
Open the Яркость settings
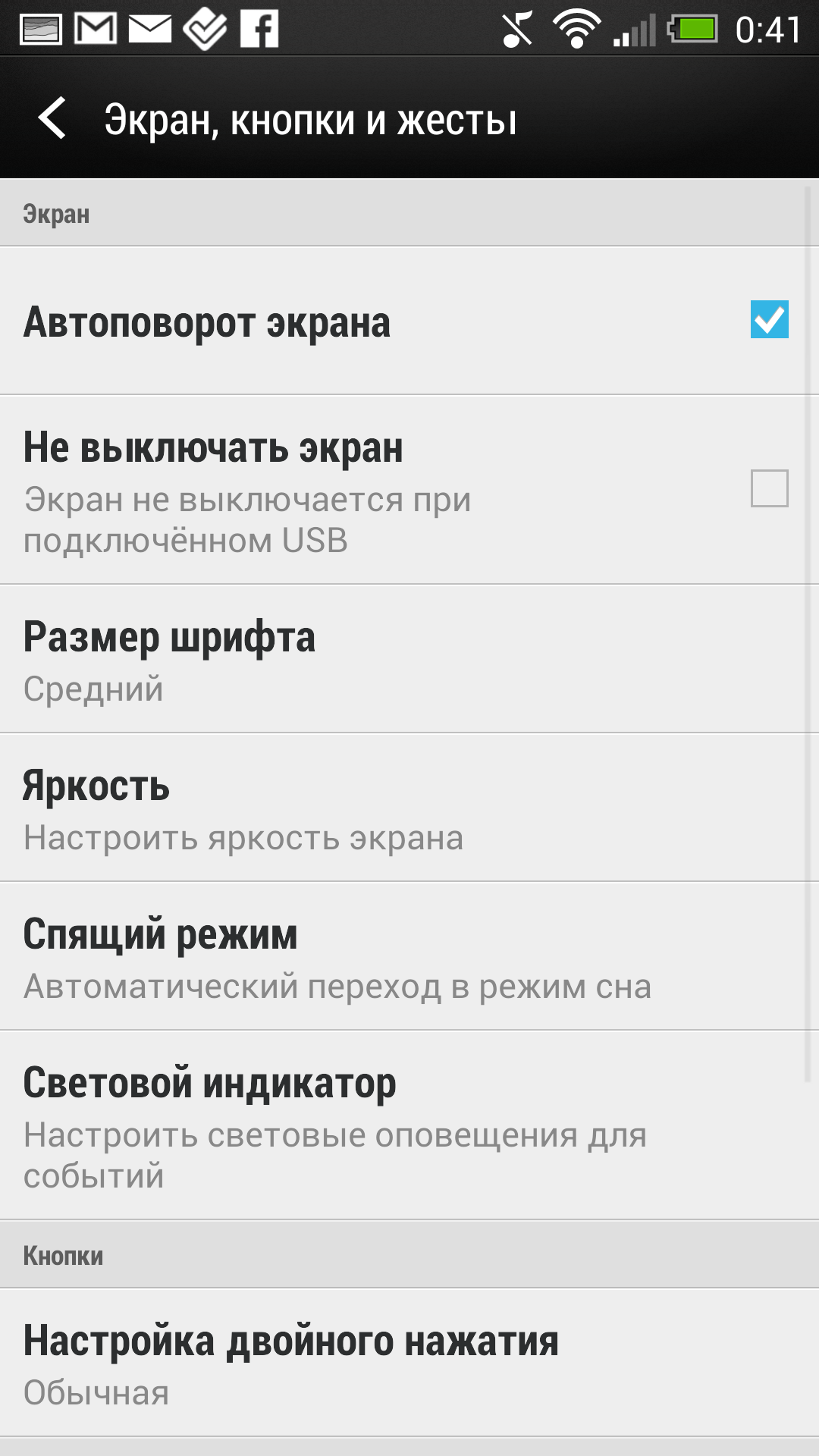pyautogui.click(x=409, y=807)
